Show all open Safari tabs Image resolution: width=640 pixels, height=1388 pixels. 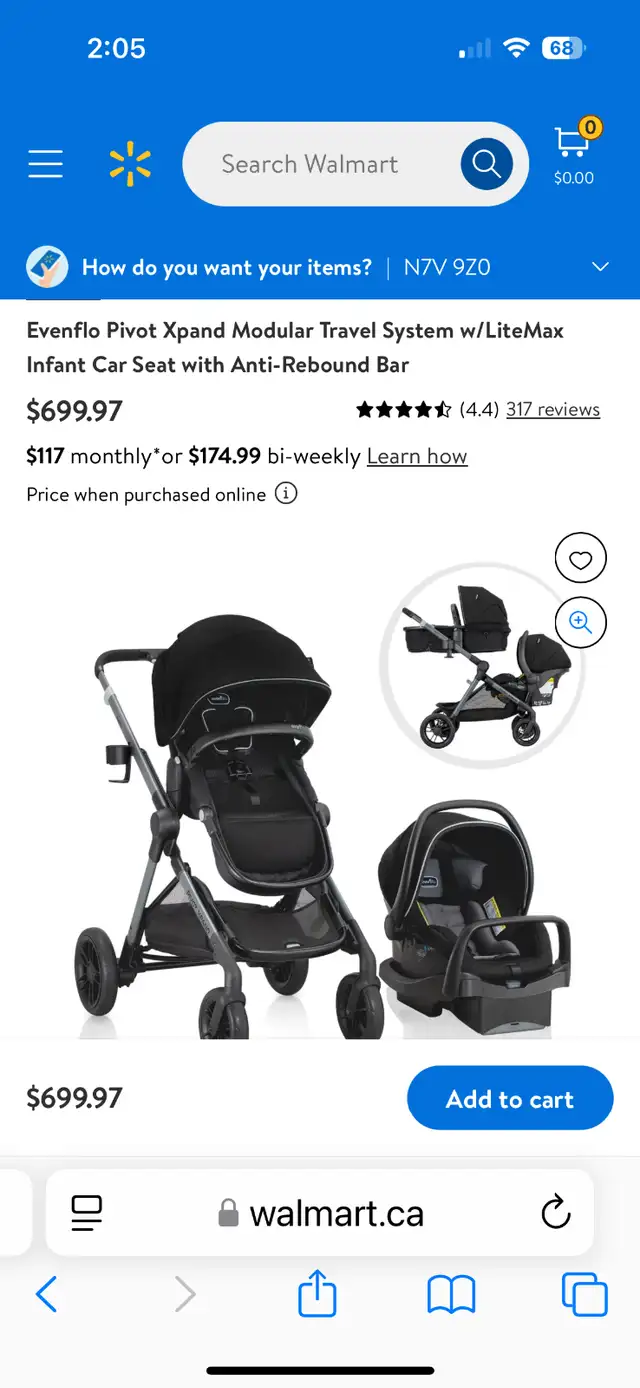click(x=584, y=1295)
